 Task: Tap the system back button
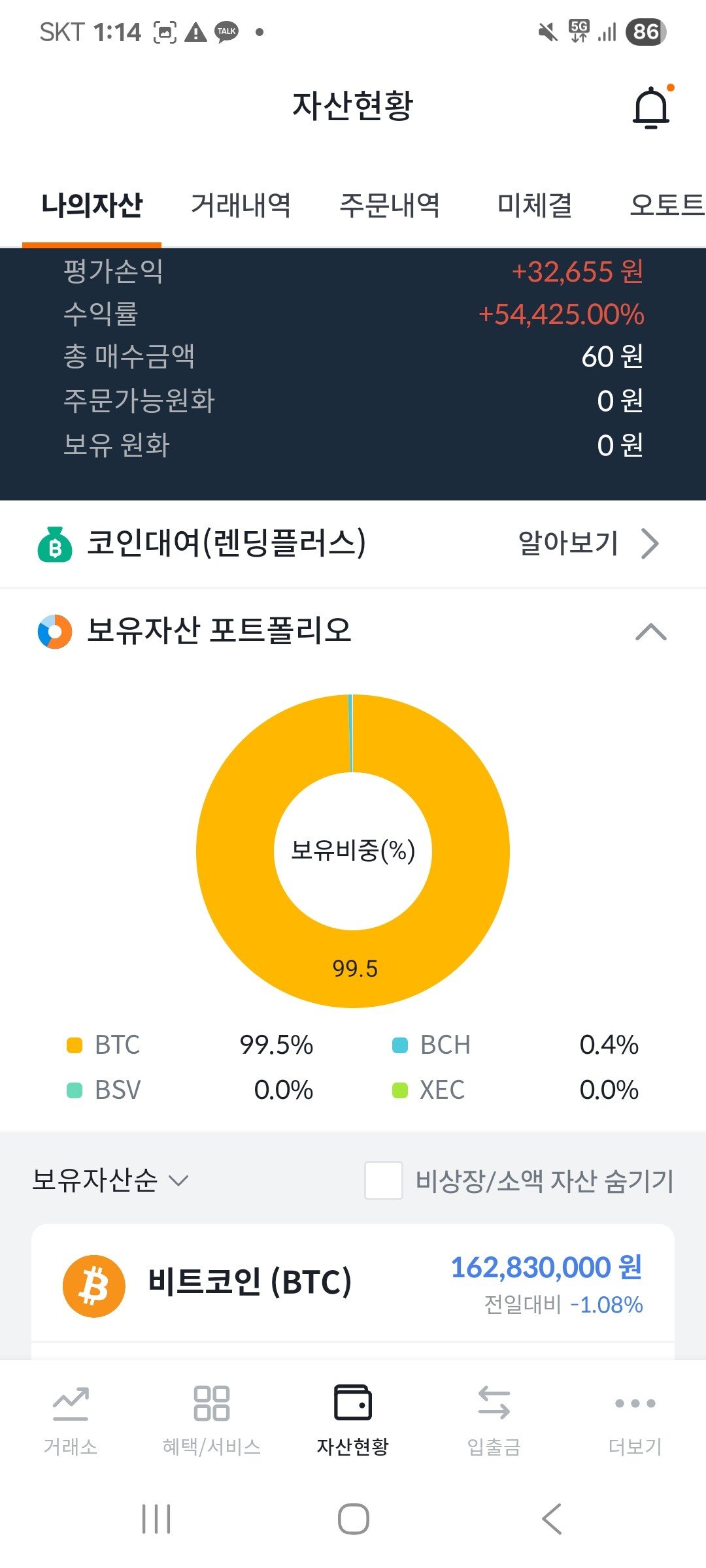click(x=552, y=1518)
